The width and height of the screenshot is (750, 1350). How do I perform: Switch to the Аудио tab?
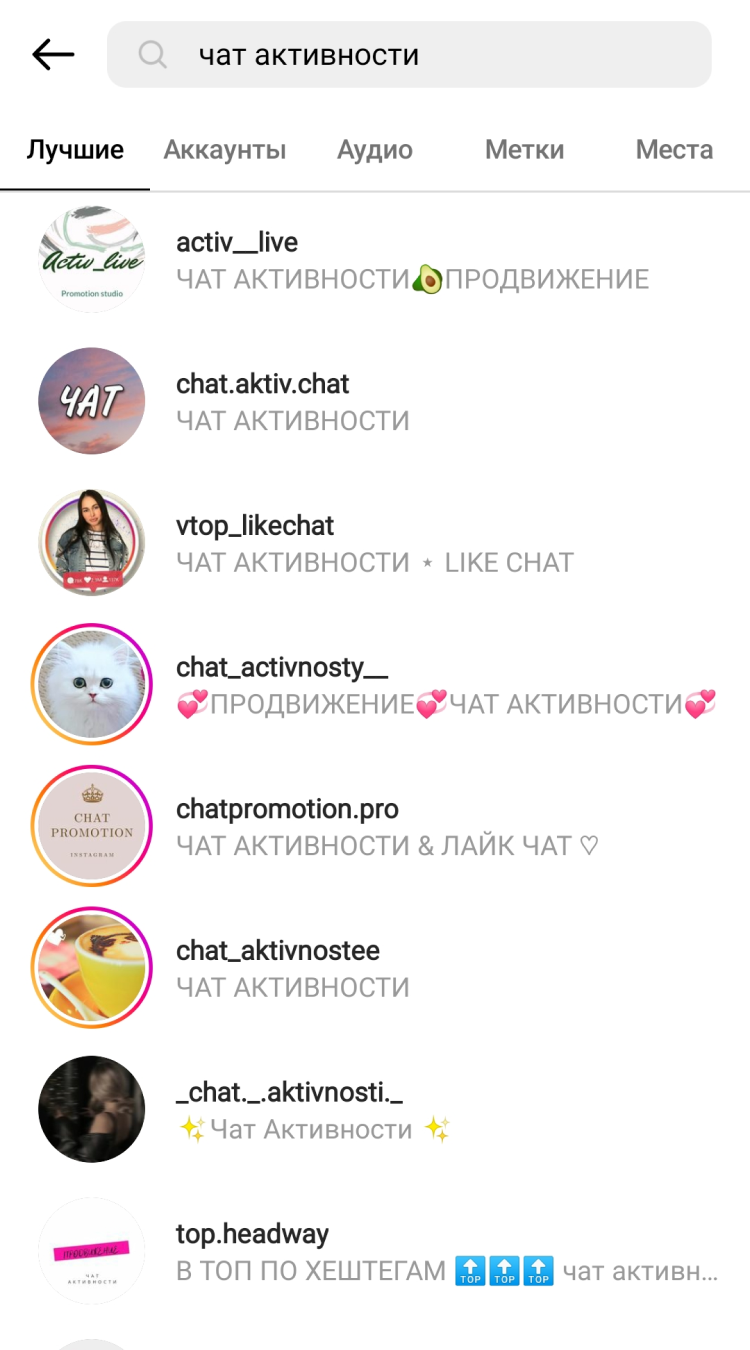pos(375,150)
